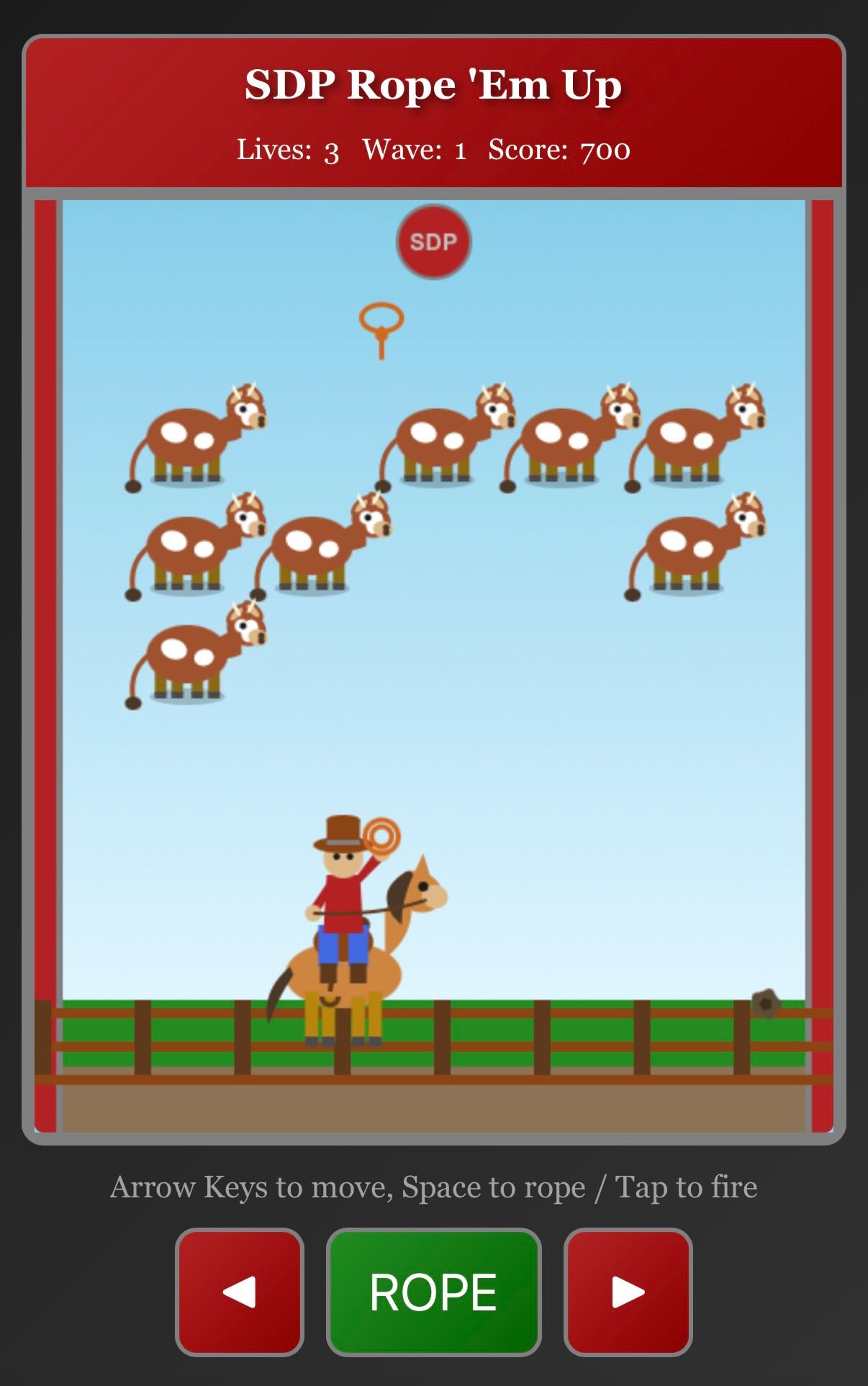The height and width of the screenshot is (1386, 868).
Task: Click the flying orange lasso projectile
Action: coord(381,318)
